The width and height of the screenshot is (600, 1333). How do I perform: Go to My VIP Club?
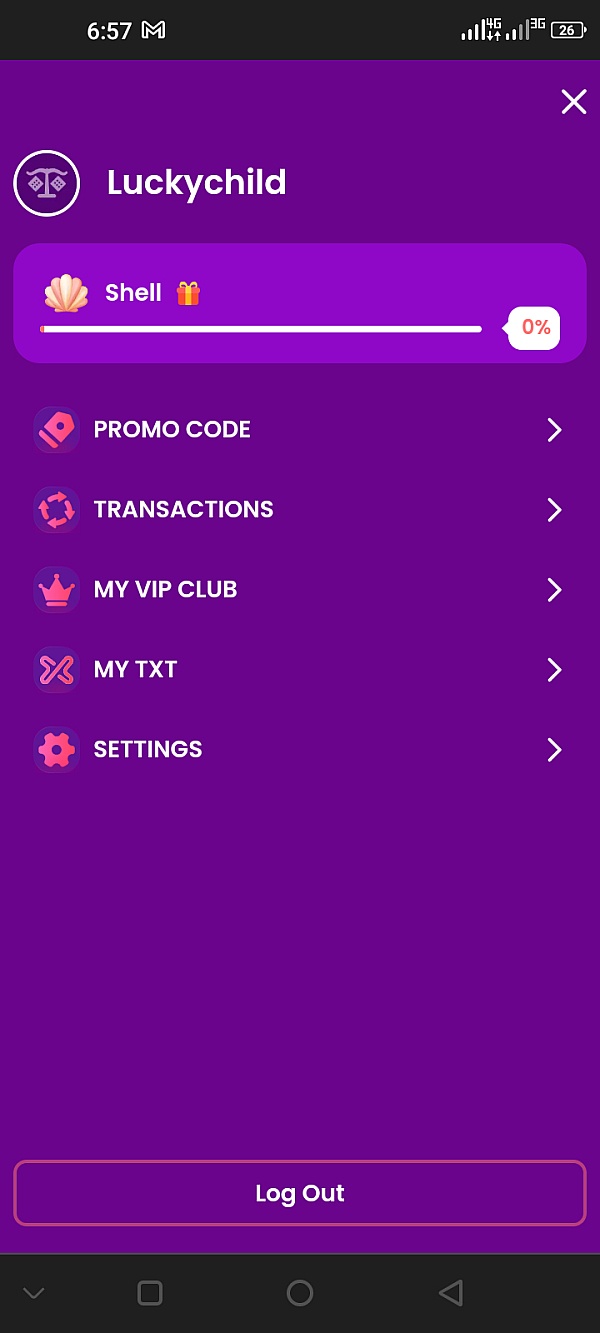point(300,590)
